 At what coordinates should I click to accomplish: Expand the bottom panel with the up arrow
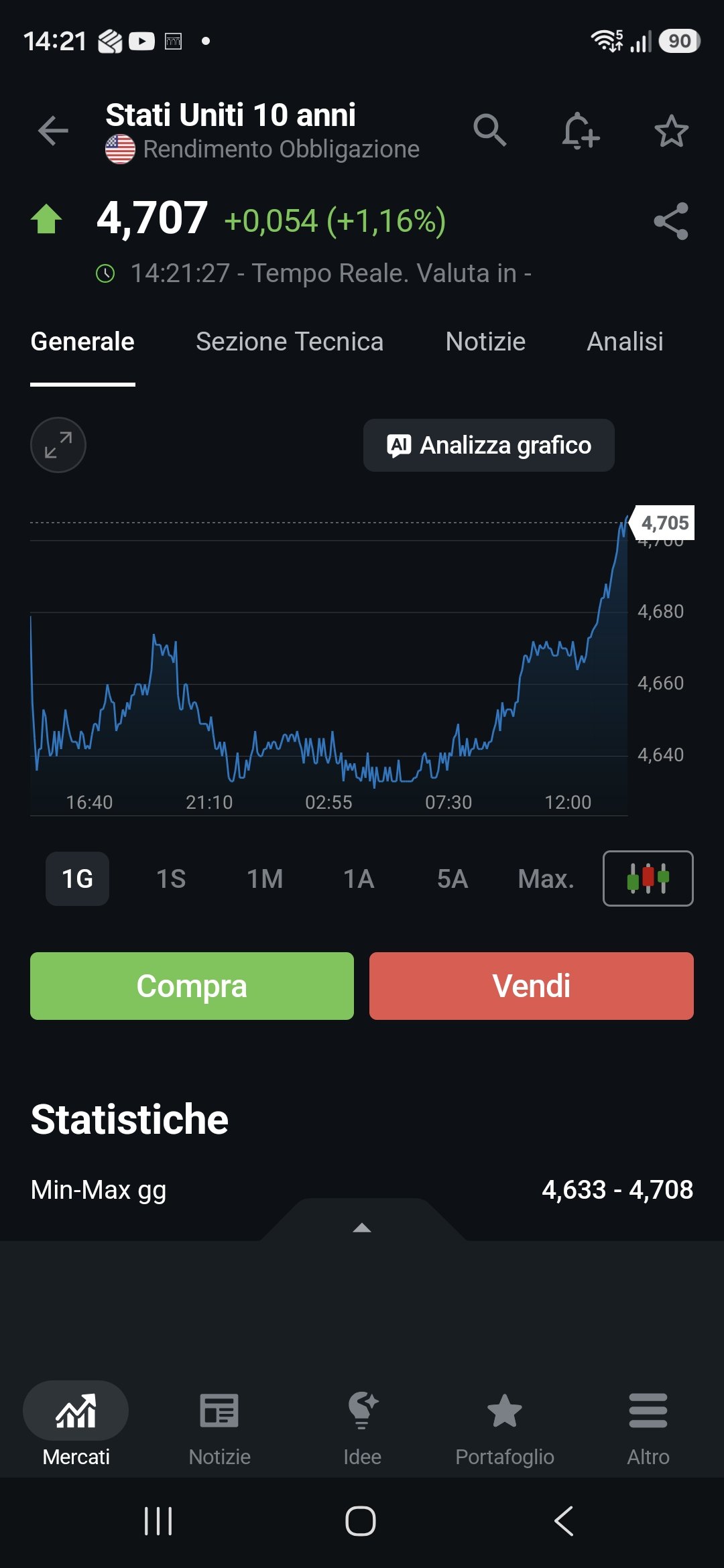tap(362, 1227)
